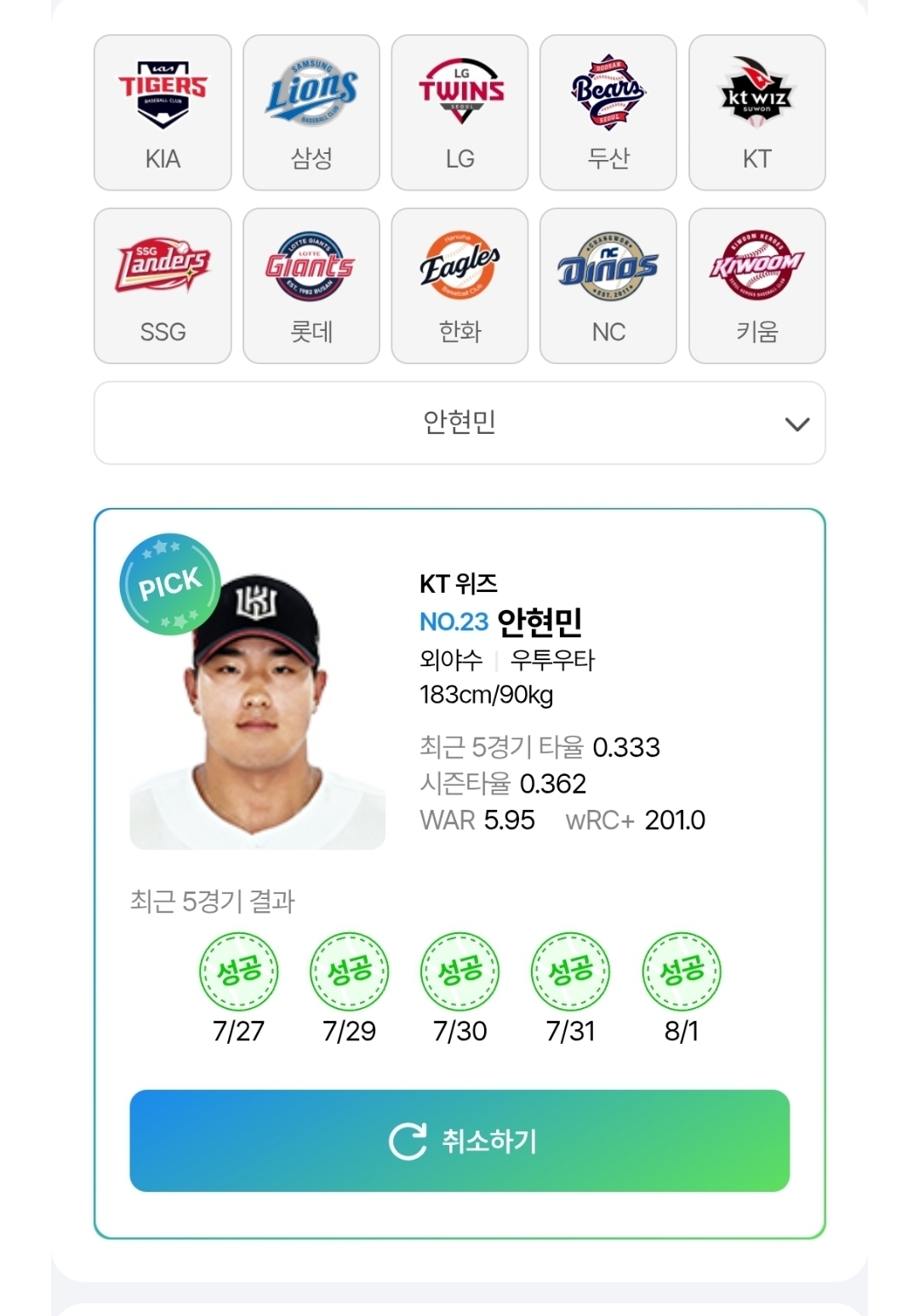Choose the LG Twins team
The height and width of the screenshot is (1316, 919).
459,112
